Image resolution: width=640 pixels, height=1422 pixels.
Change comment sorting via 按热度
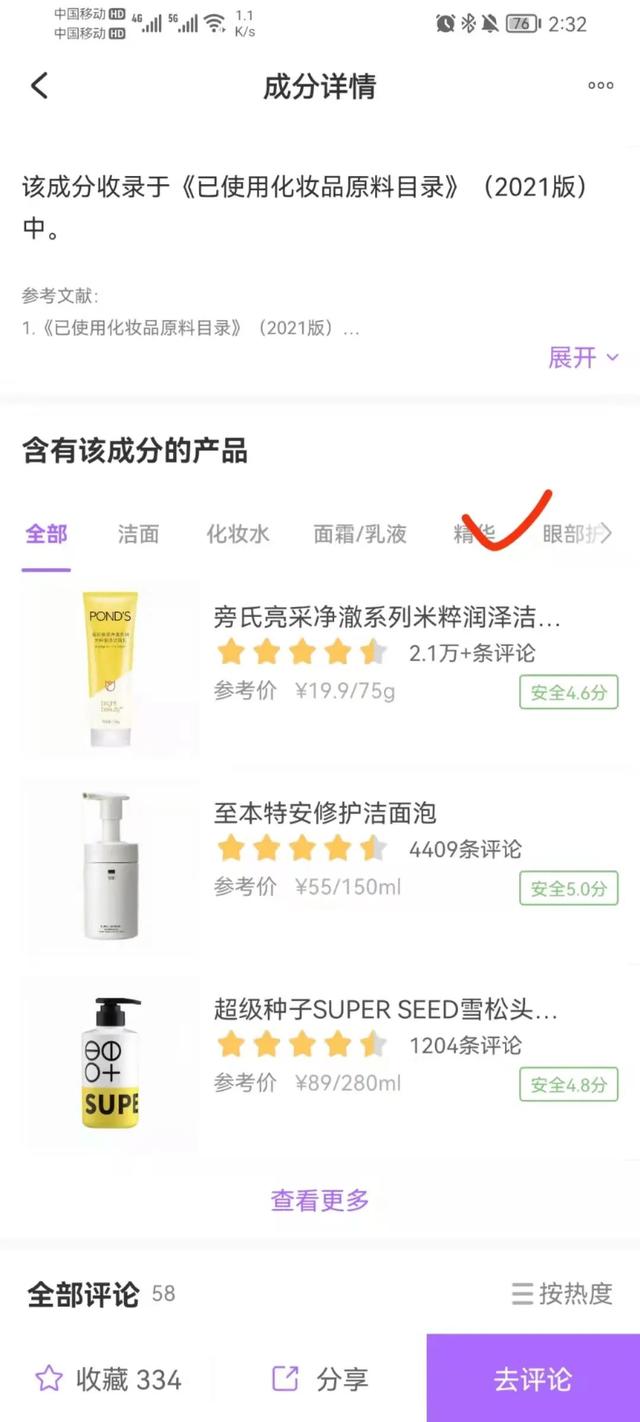coord(562,1293)
